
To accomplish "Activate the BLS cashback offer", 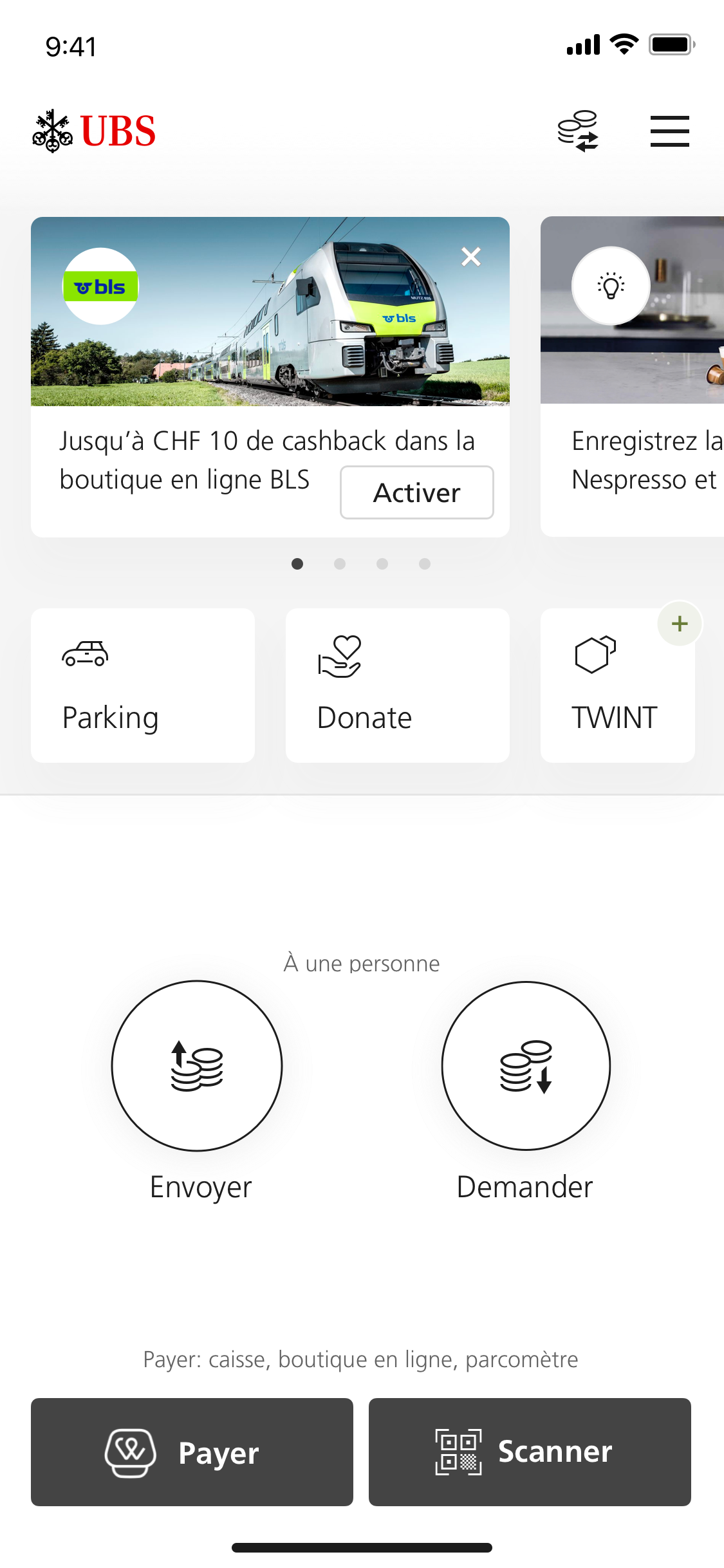I will point(416,492).
